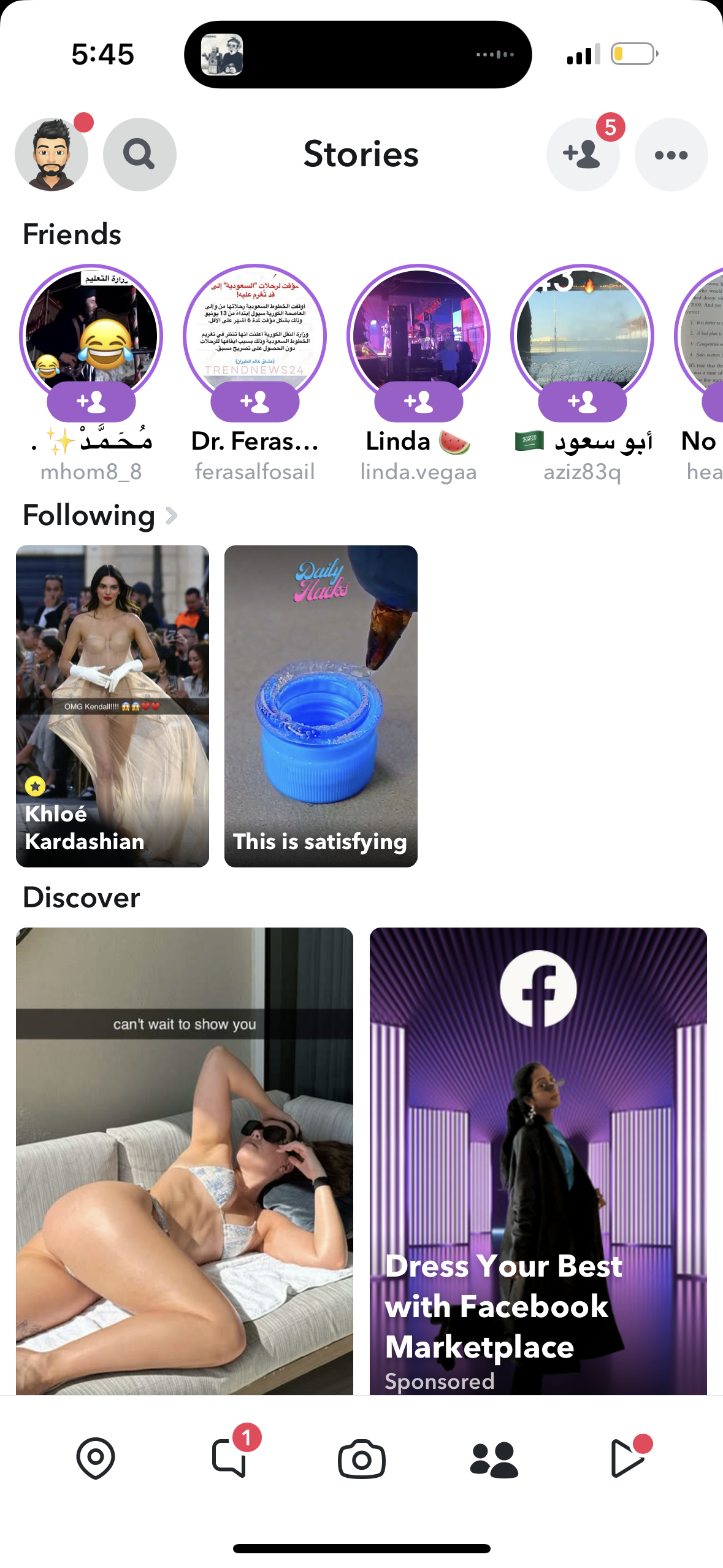723x1568 pixels.
Task: Open the search icon
Action: (140, 155)
